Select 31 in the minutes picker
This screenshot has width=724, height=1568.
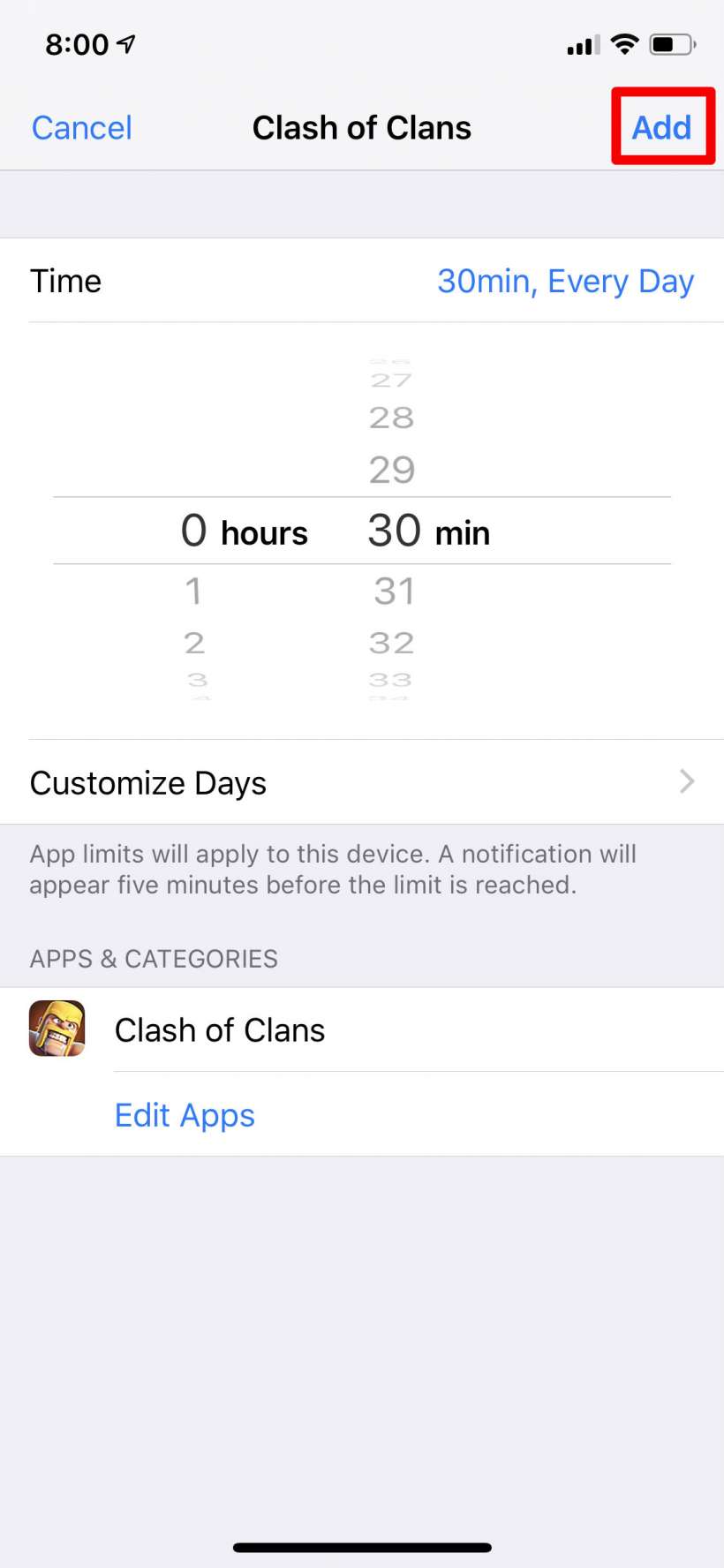coord(393,591)
